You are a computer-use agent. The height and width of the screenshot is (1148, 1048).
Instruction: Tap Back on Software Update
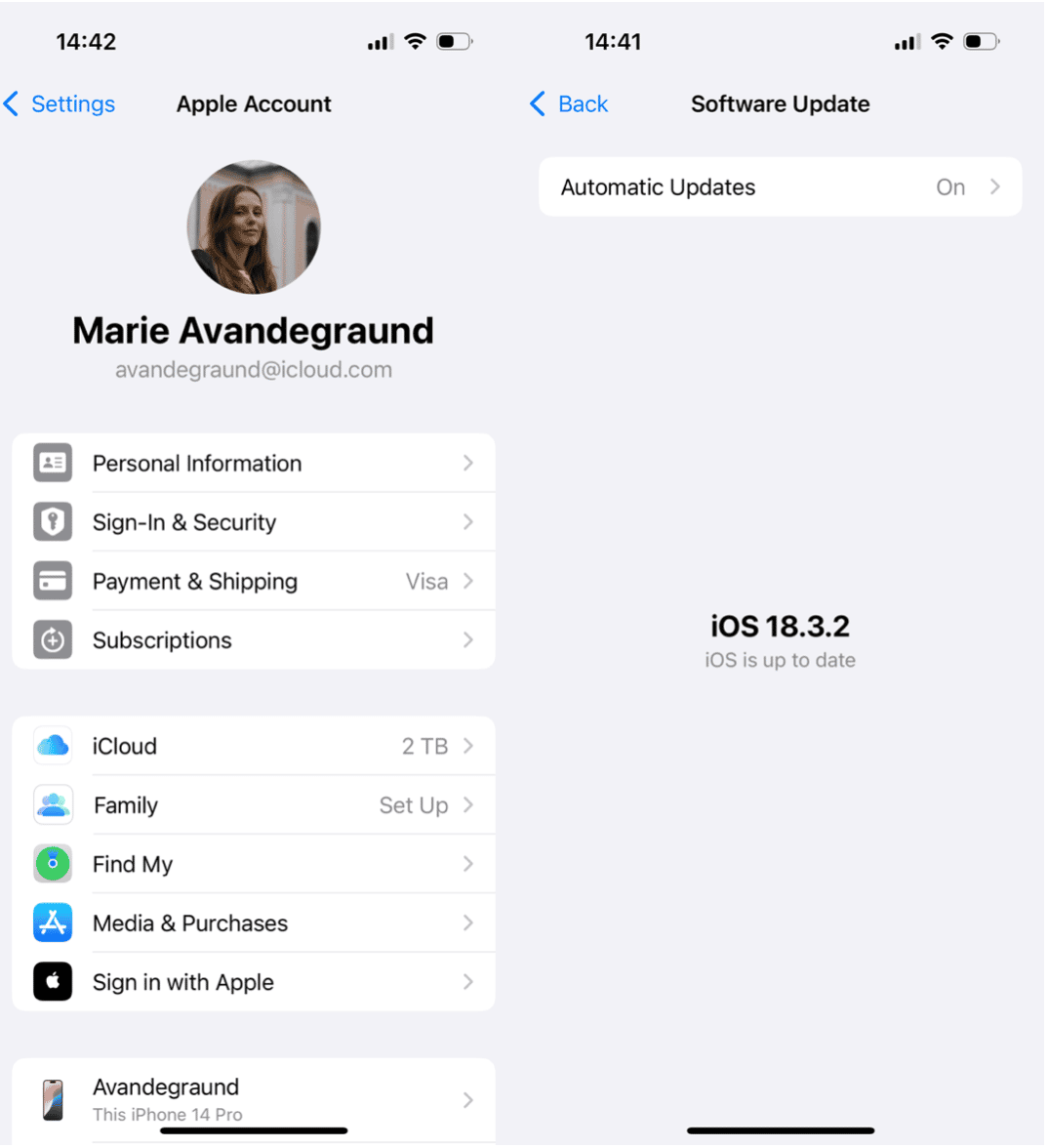pos(569,104)
